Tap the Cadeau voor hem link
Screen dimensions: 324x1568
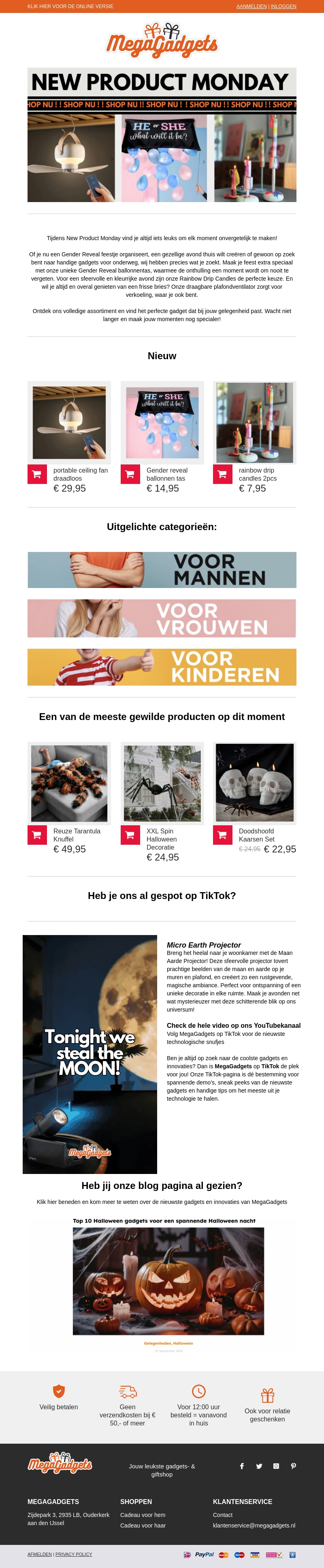coord(143,1515)
